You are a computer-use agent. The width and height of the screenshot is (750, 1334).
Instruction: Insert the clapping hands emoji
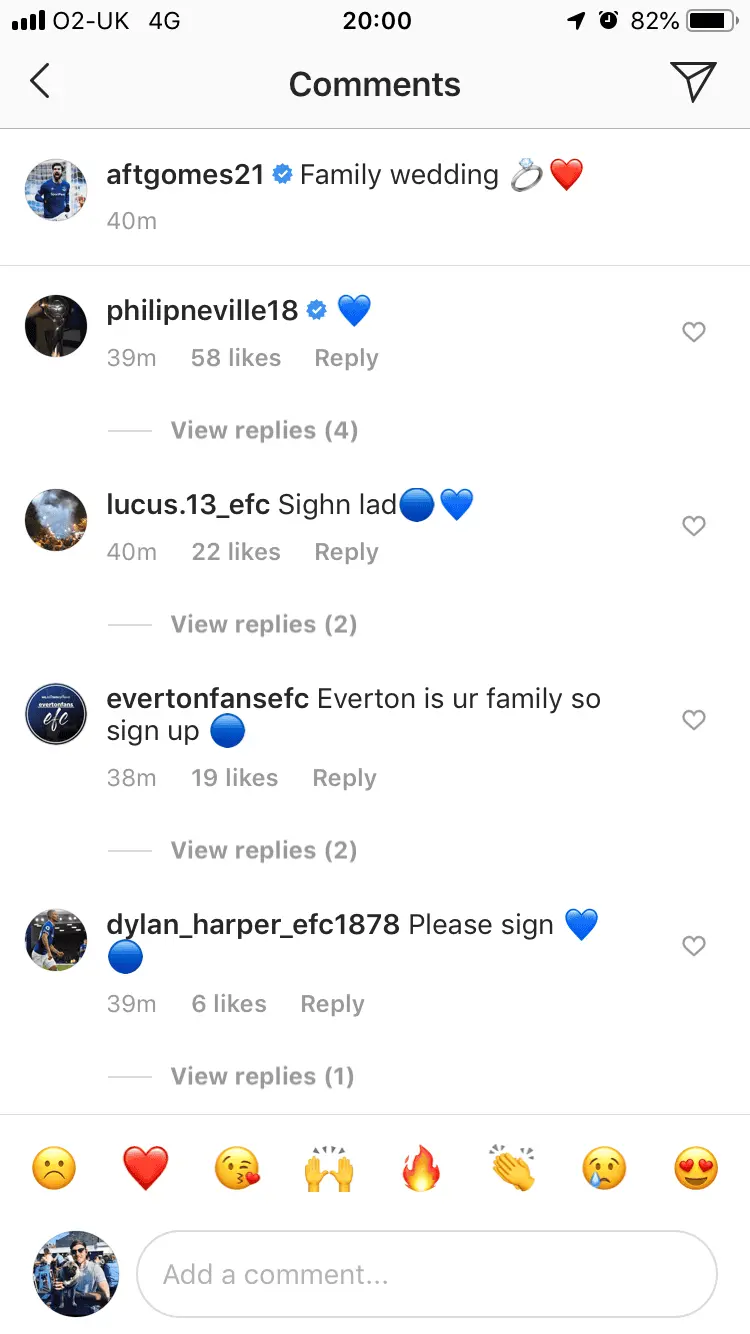click(x=512, y=1168)
